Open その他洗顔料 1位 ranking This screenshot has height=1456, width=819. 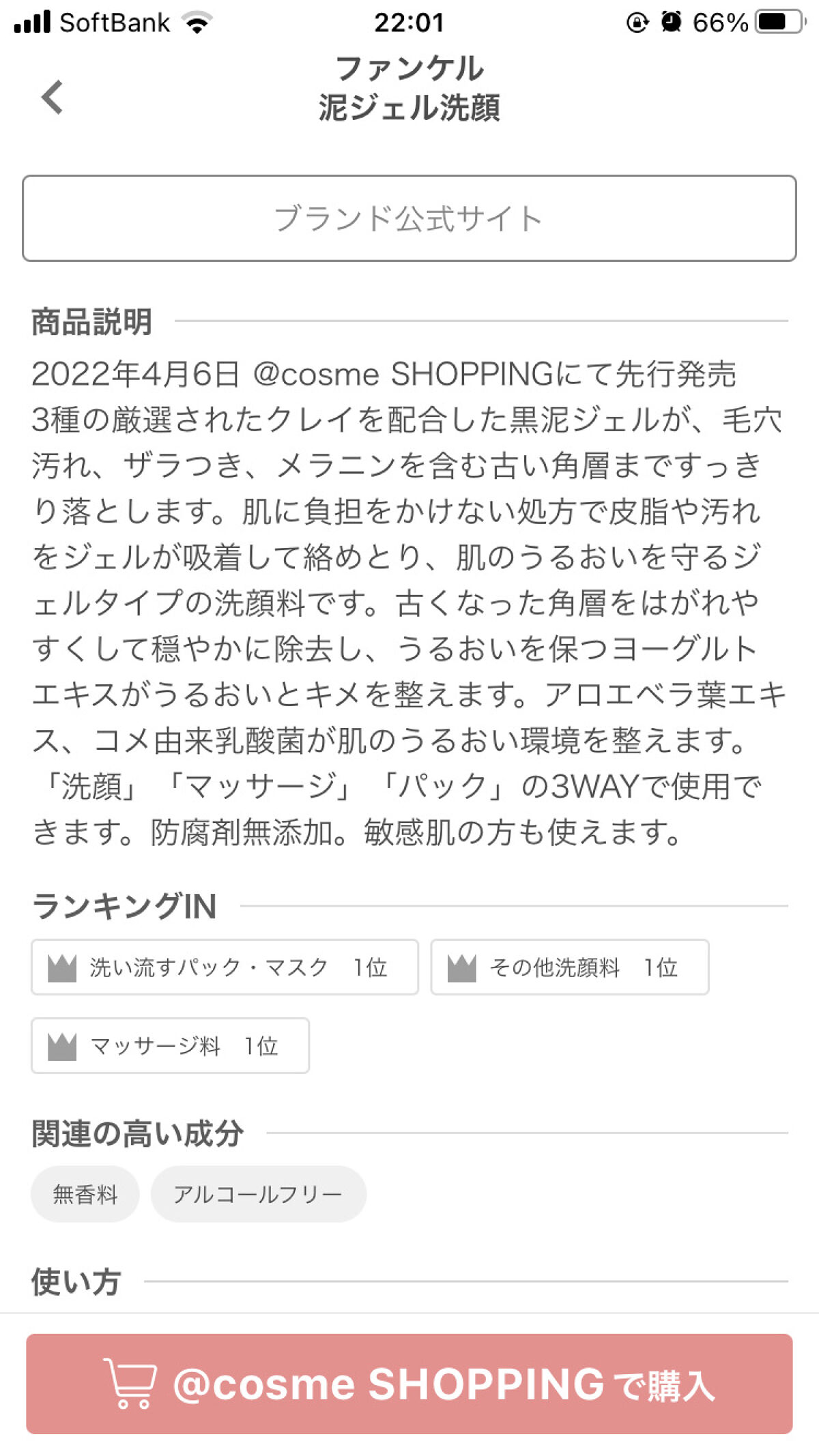pos(570,967)
